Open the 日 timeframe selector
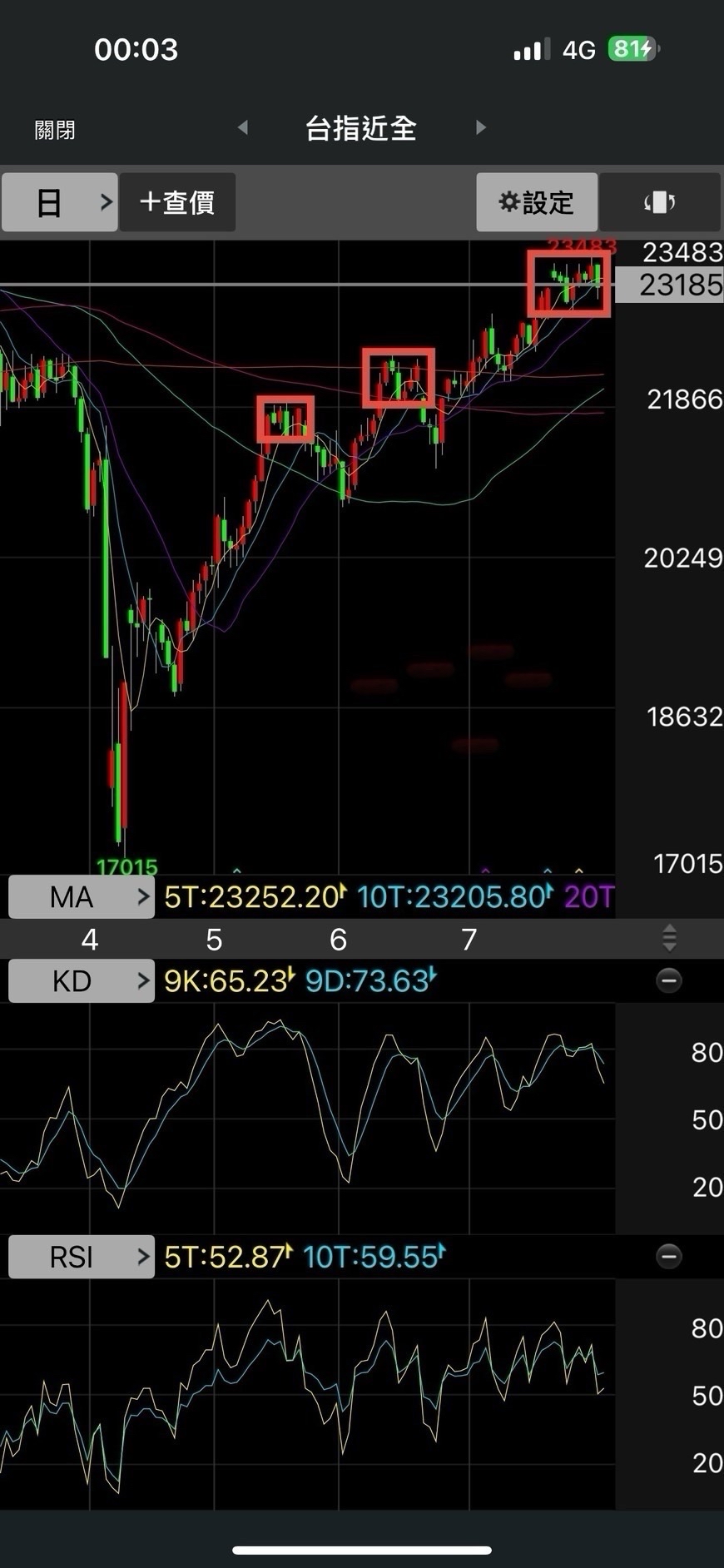The width and height of the screenshot is (724, 1568). 59,202
